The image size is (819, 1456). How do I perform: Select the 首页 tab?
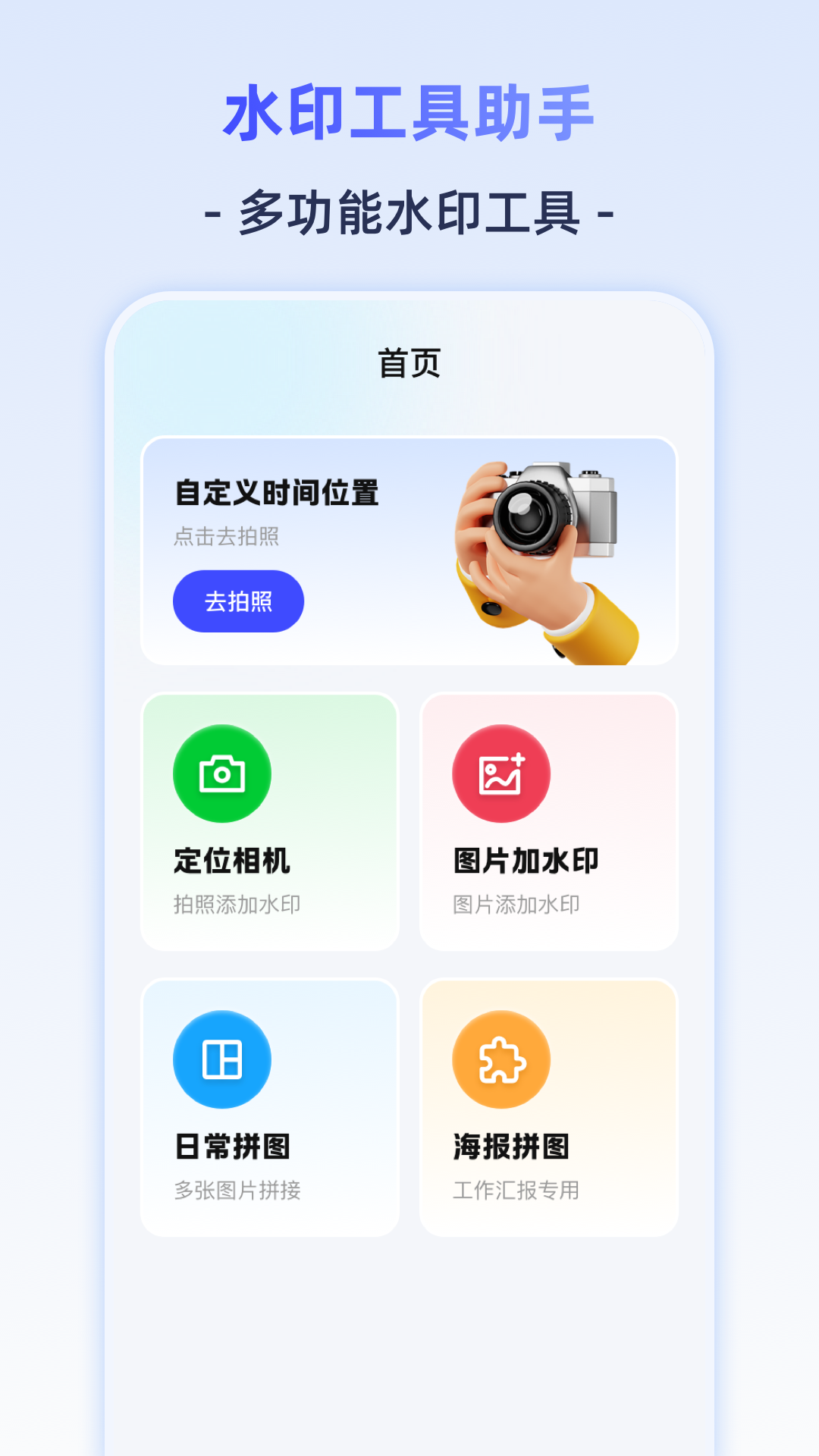(x=409, y=363)
